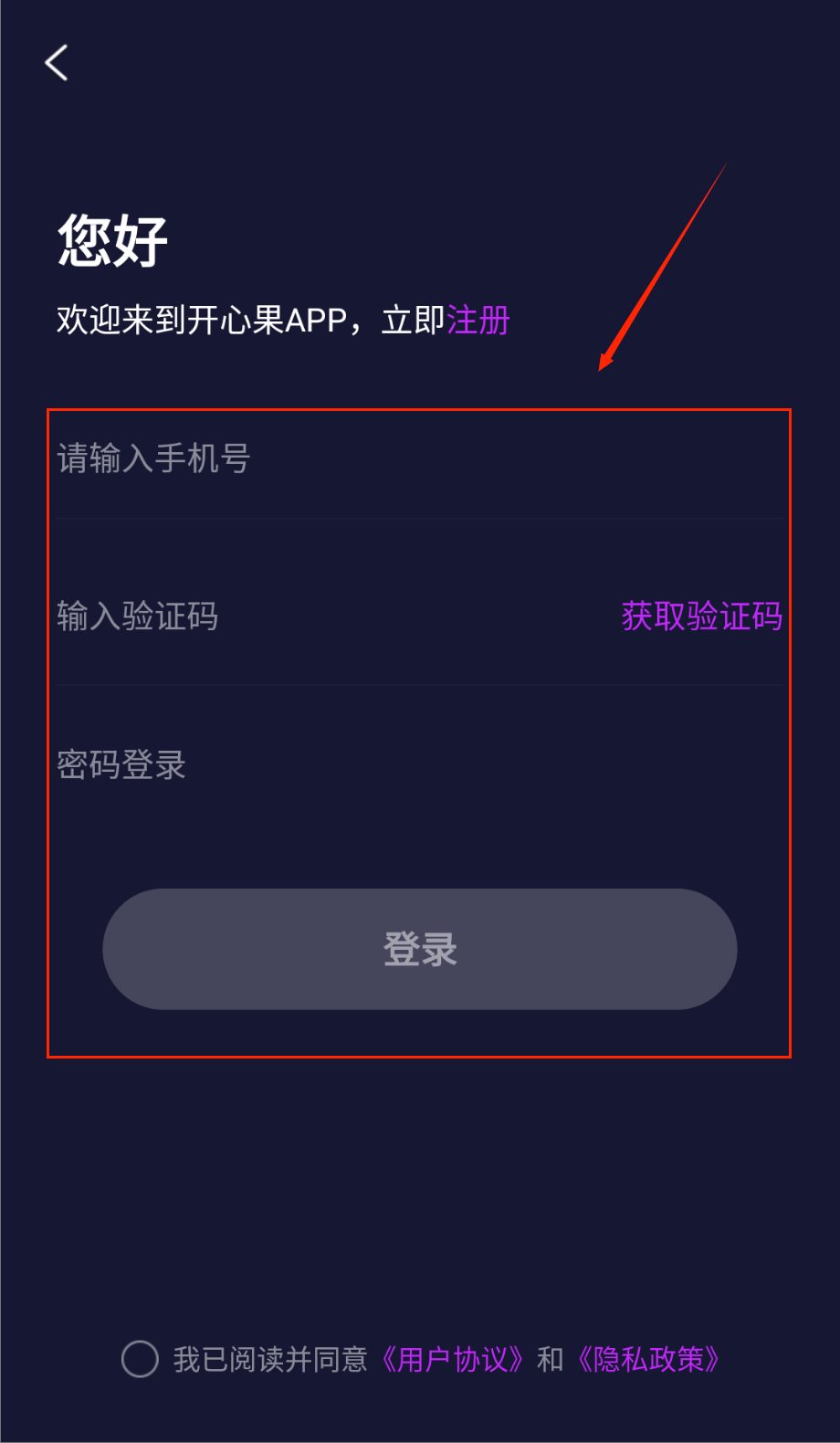Screen dimensions: 840x1443
Task: Focus the 请输入手机号 phone number field
Action: [x=419, y=458]
